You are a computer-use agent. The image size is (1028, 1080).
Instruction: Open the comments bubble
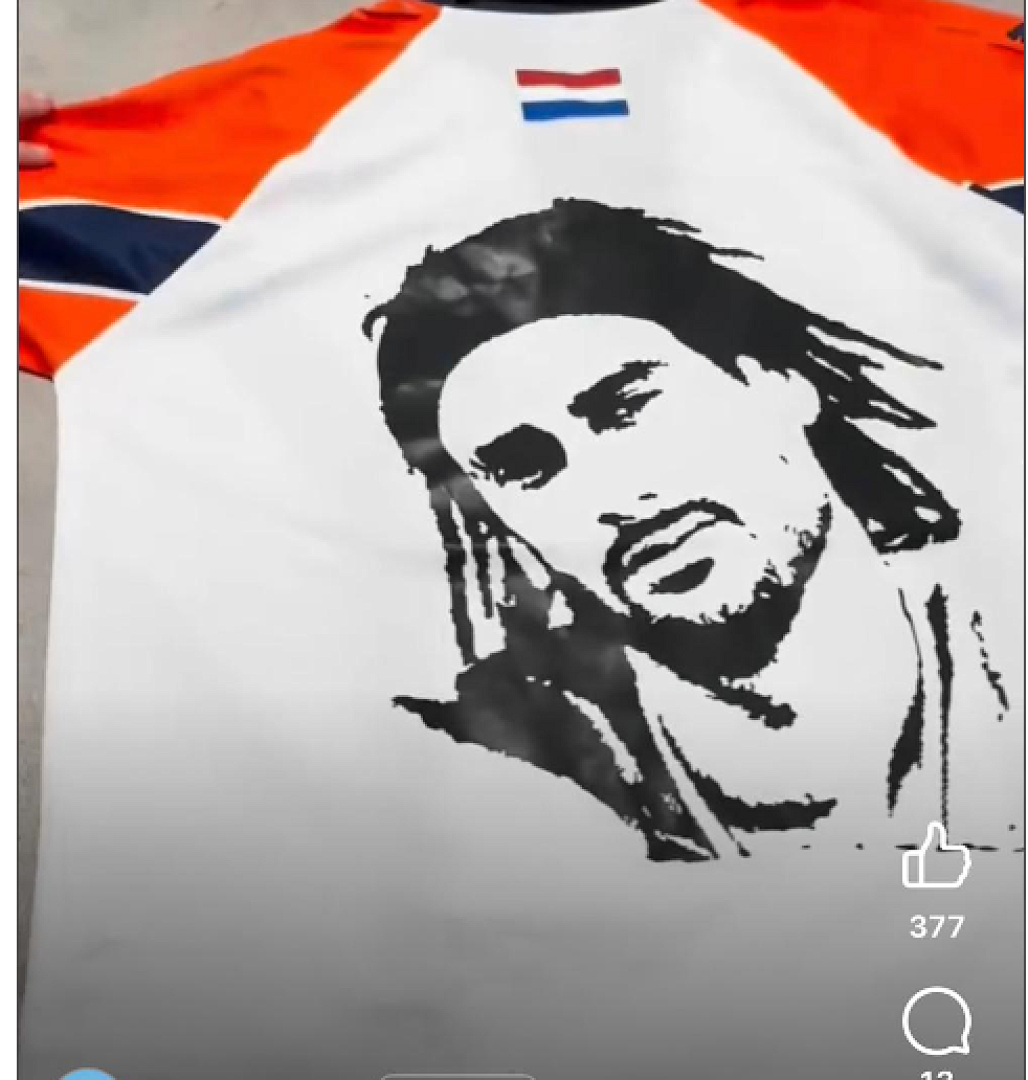[x=936, y=1022]
